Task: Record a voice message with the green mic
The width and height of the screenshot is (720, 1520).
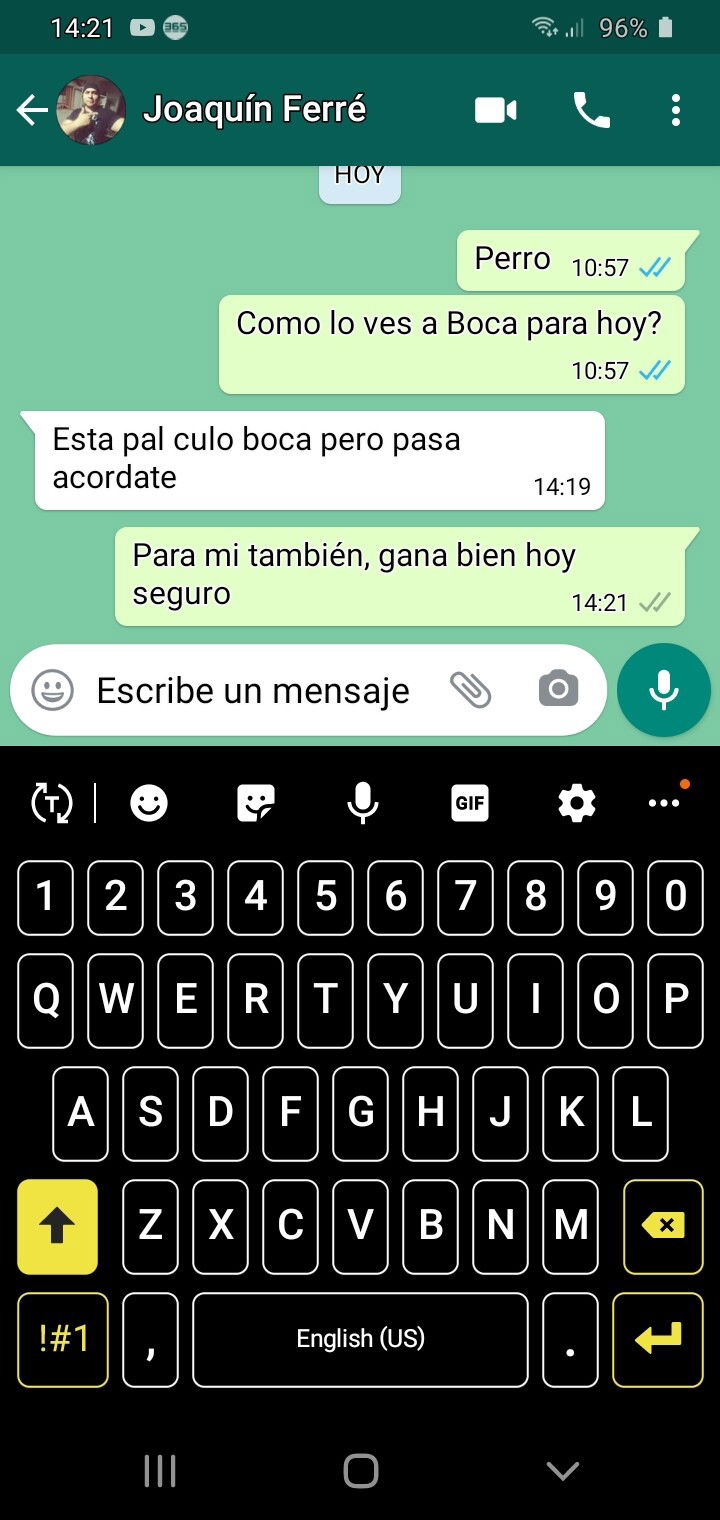Action: (664, 690)
